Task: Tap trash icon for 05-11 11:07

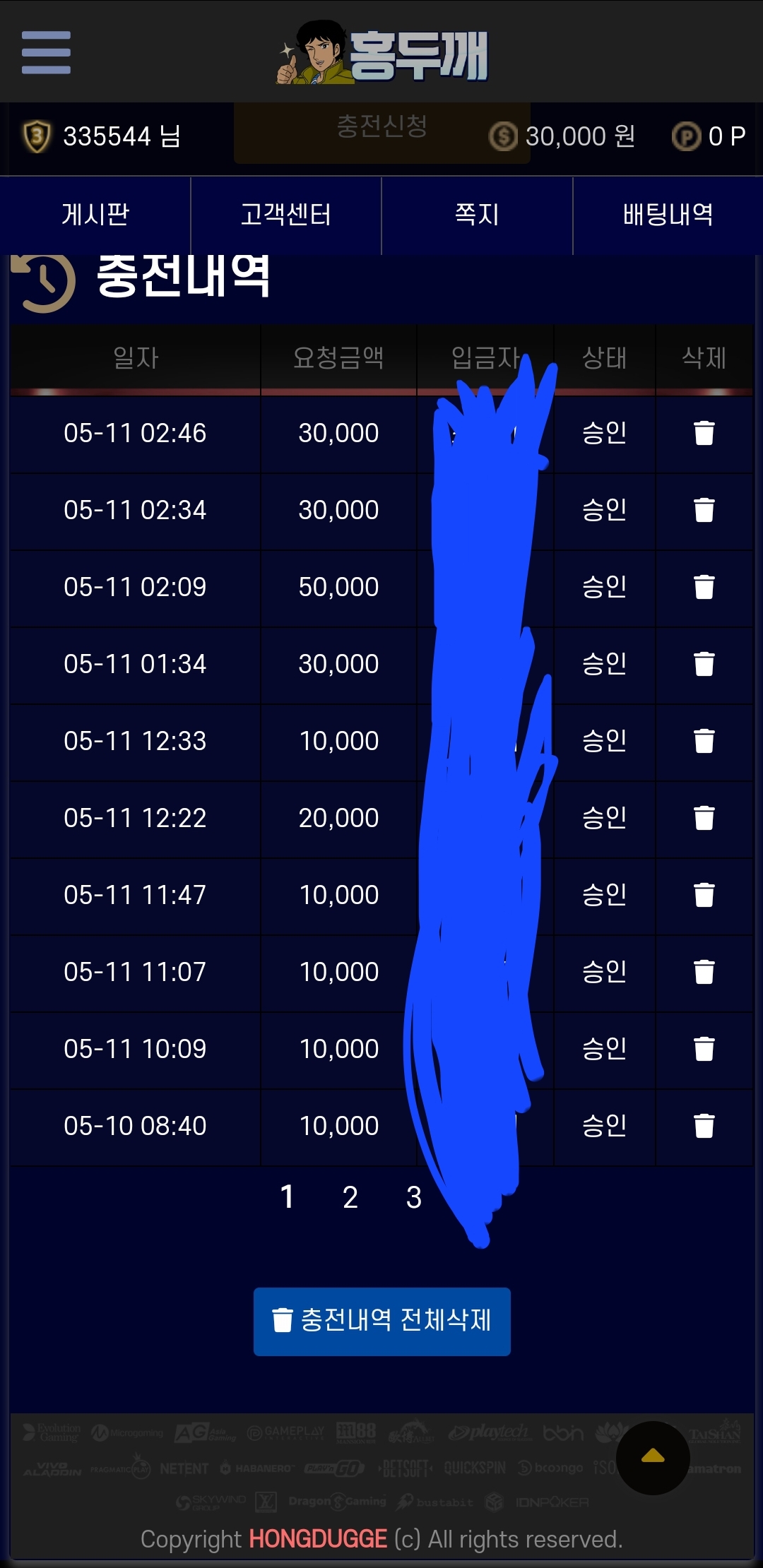Action: [x=704, y=972]
